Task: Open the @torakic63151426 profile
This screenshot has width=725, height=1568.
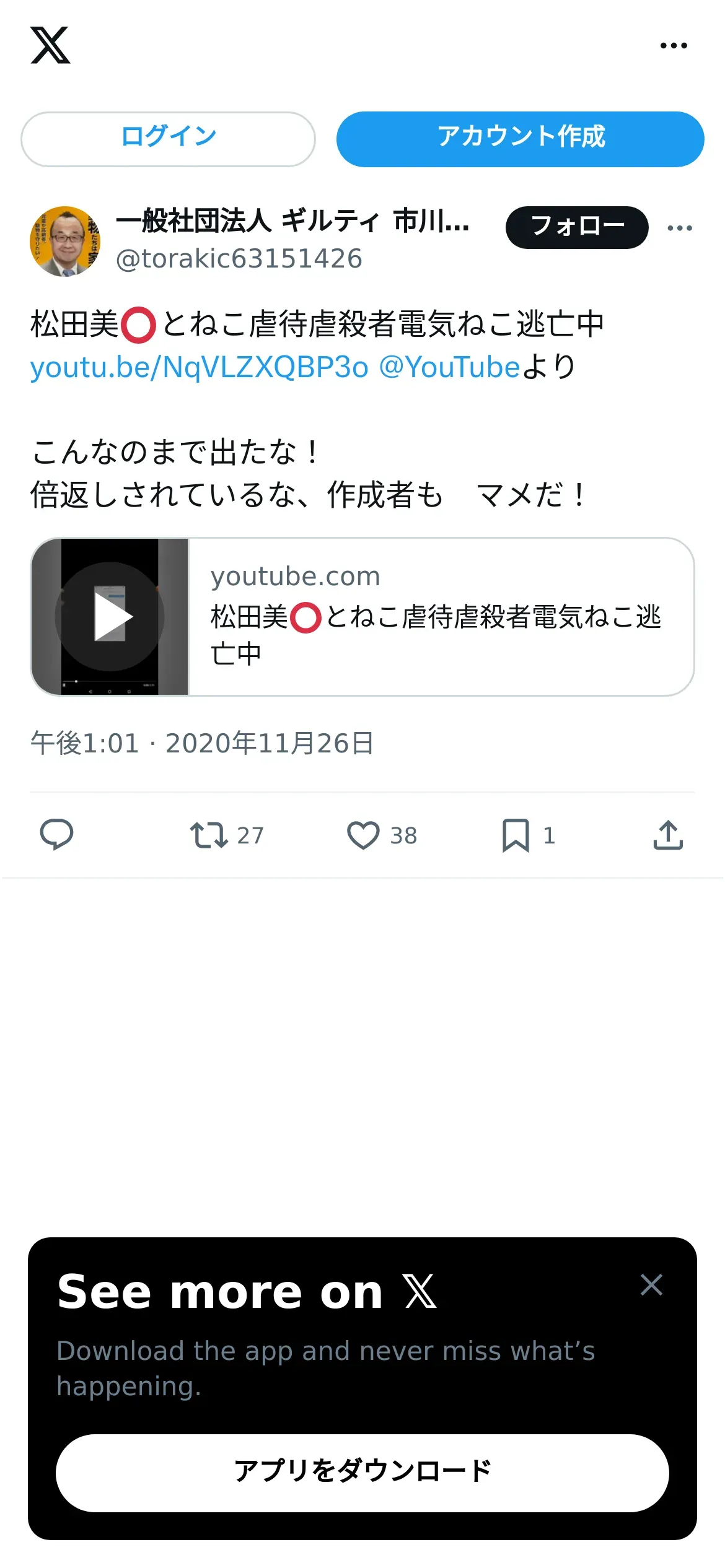Action: (x=239, y=259)
